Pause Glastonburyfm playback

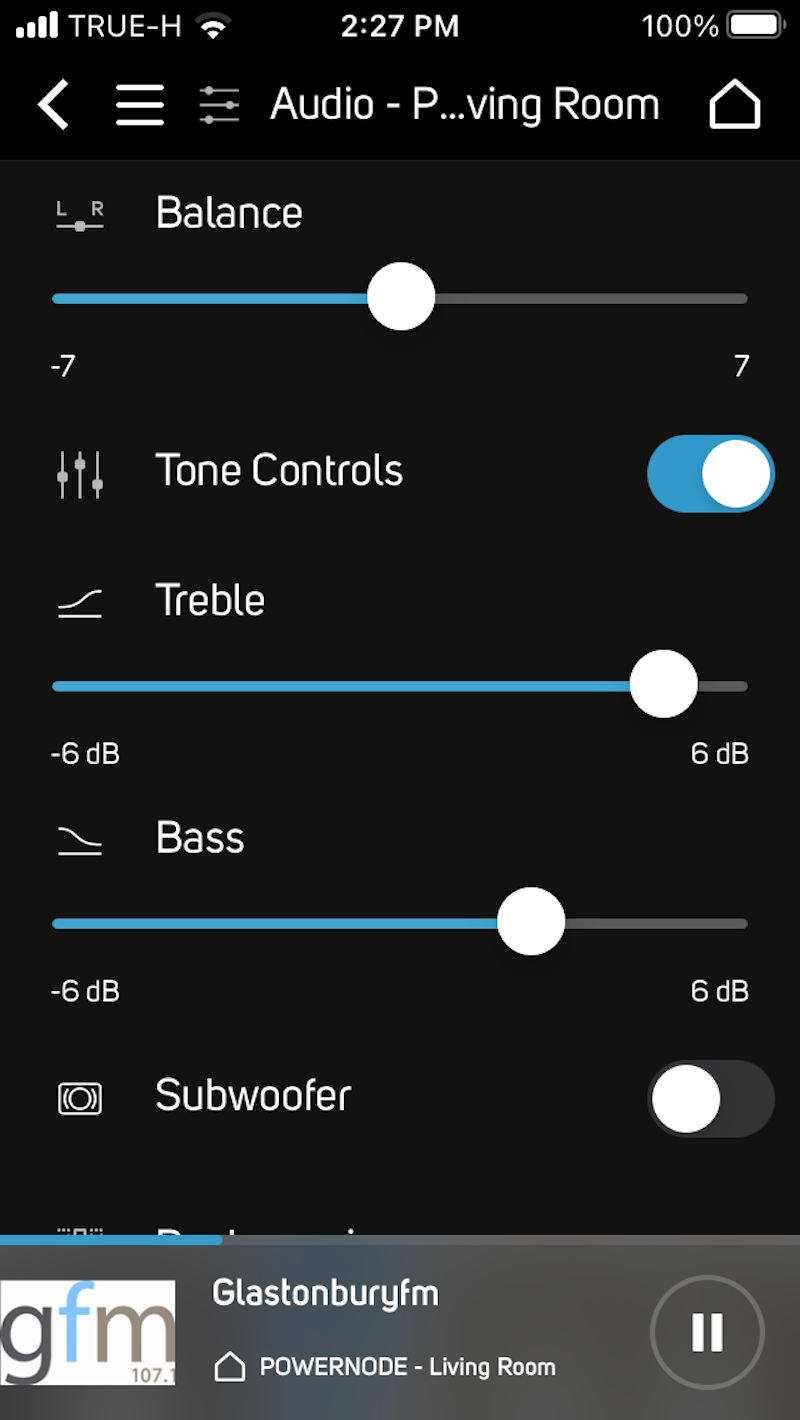[x=707, y=1332]
